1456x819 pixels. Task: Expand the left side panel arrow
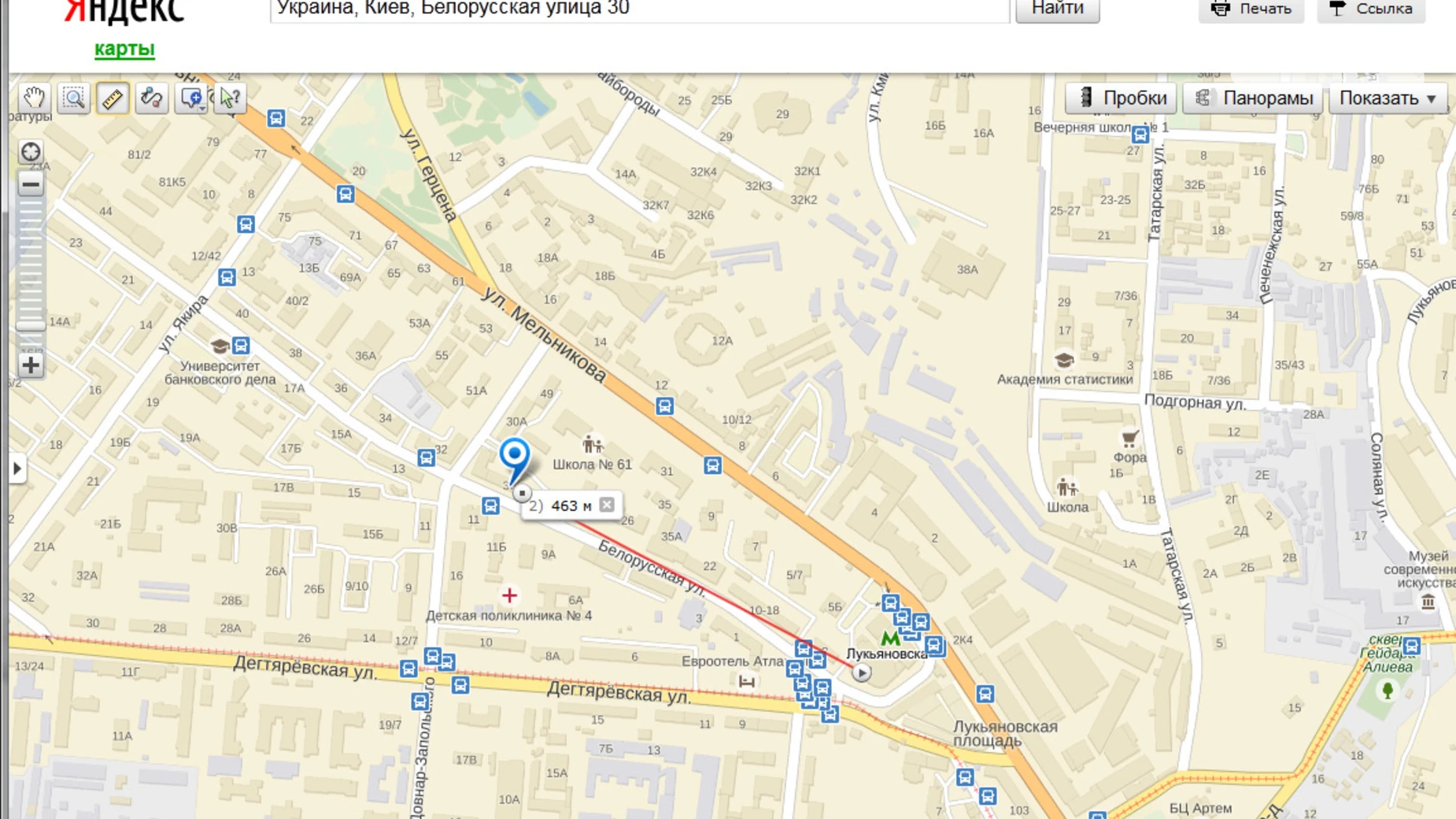pyautogui.click(x=17, y=469)
